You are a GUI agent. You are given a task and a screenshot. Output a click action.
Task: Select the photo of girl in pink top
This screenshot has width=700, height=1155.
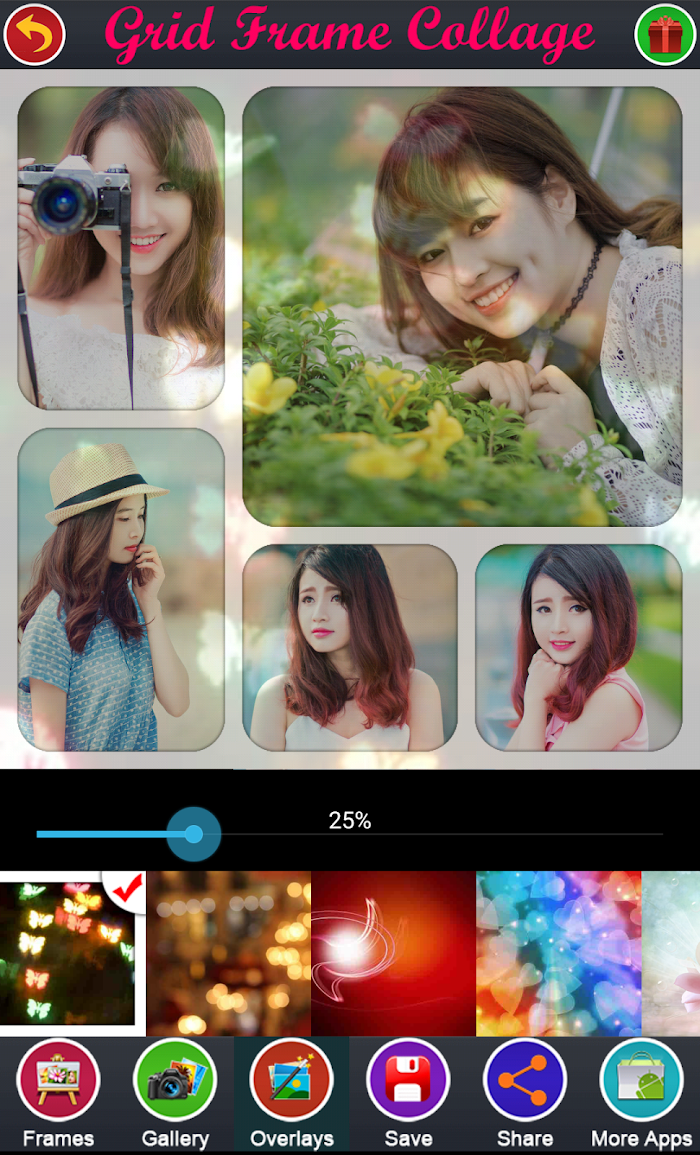pos(578,647)
